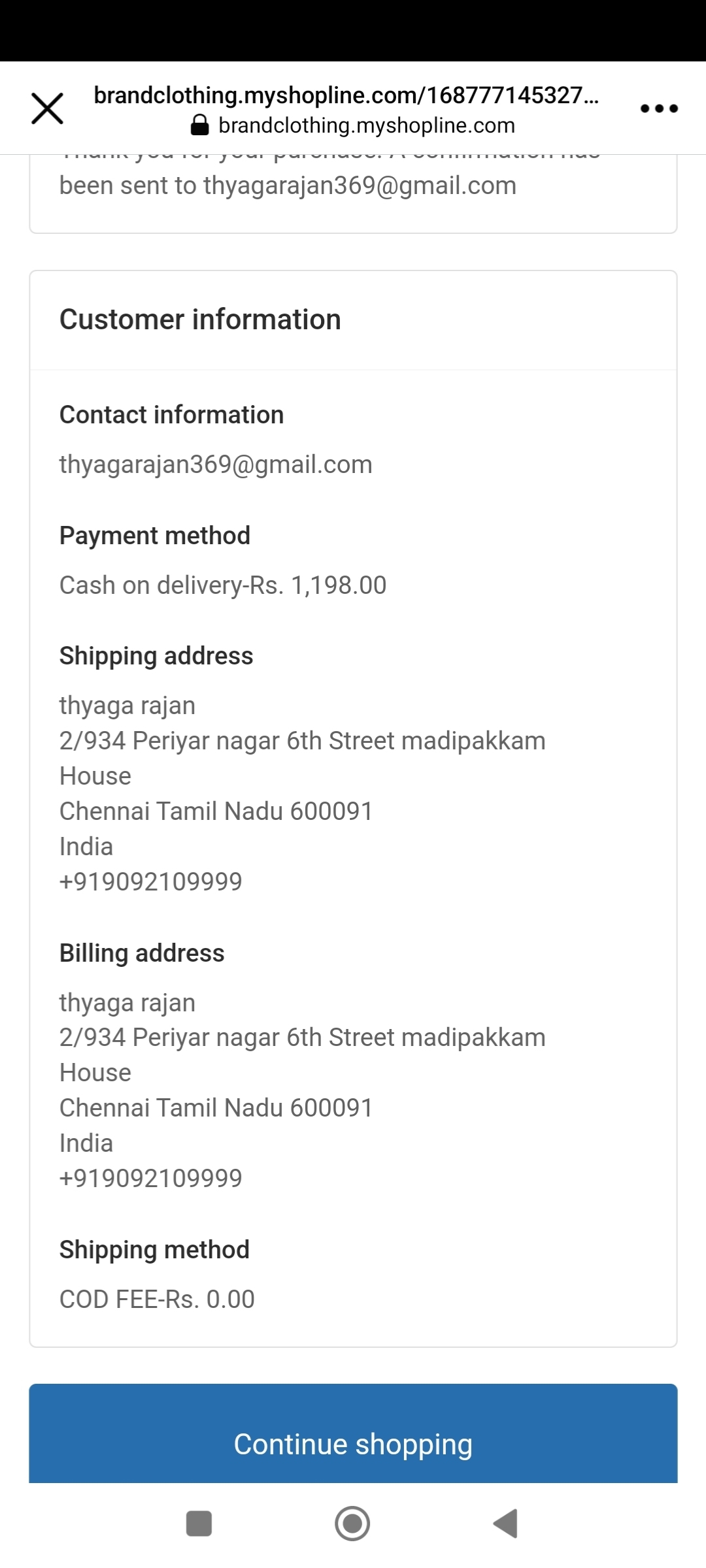The width and height of the screenshot is (706, 1568).
Task: Tap the Continue shopping button
Action: click(353, 1443)
